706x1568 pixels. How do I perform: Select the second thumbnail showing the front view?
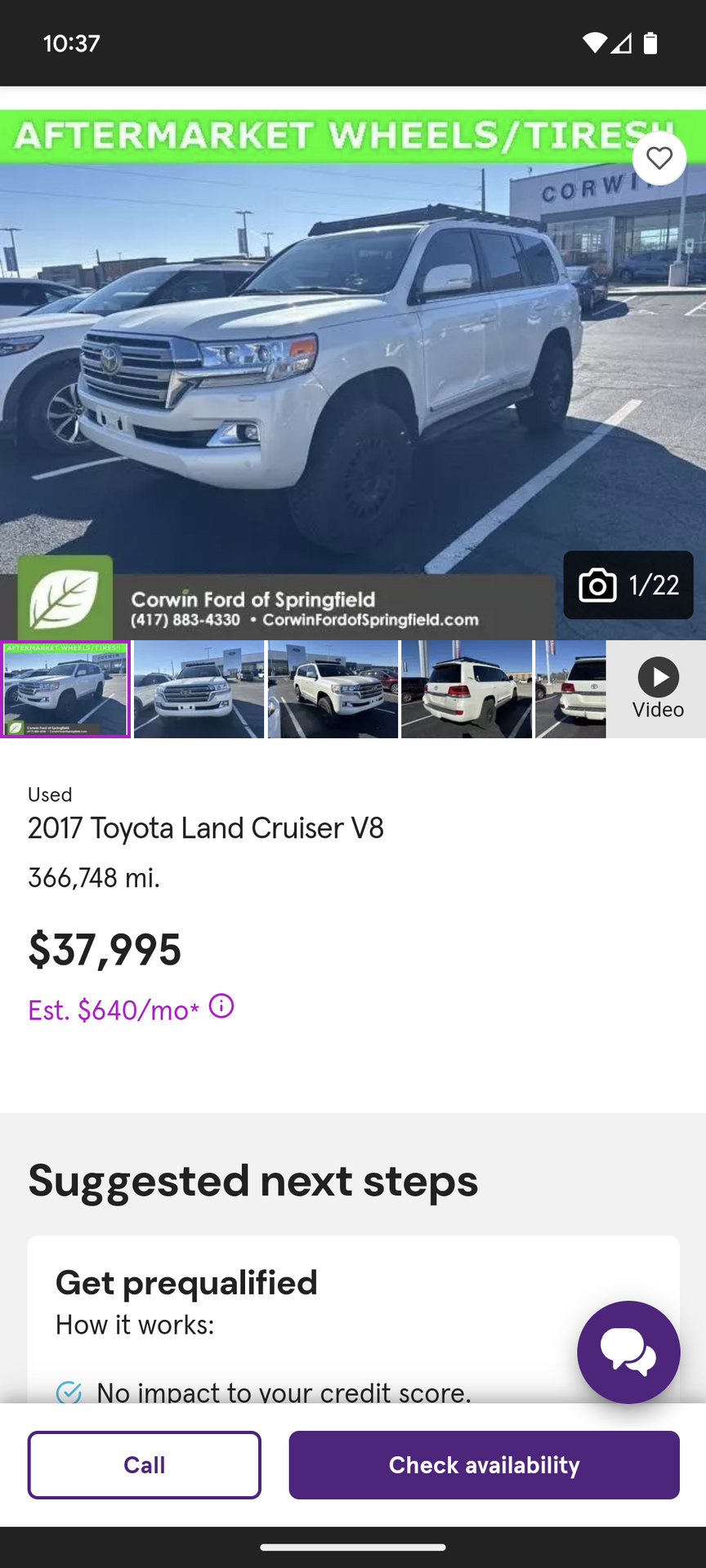[199, 689]
